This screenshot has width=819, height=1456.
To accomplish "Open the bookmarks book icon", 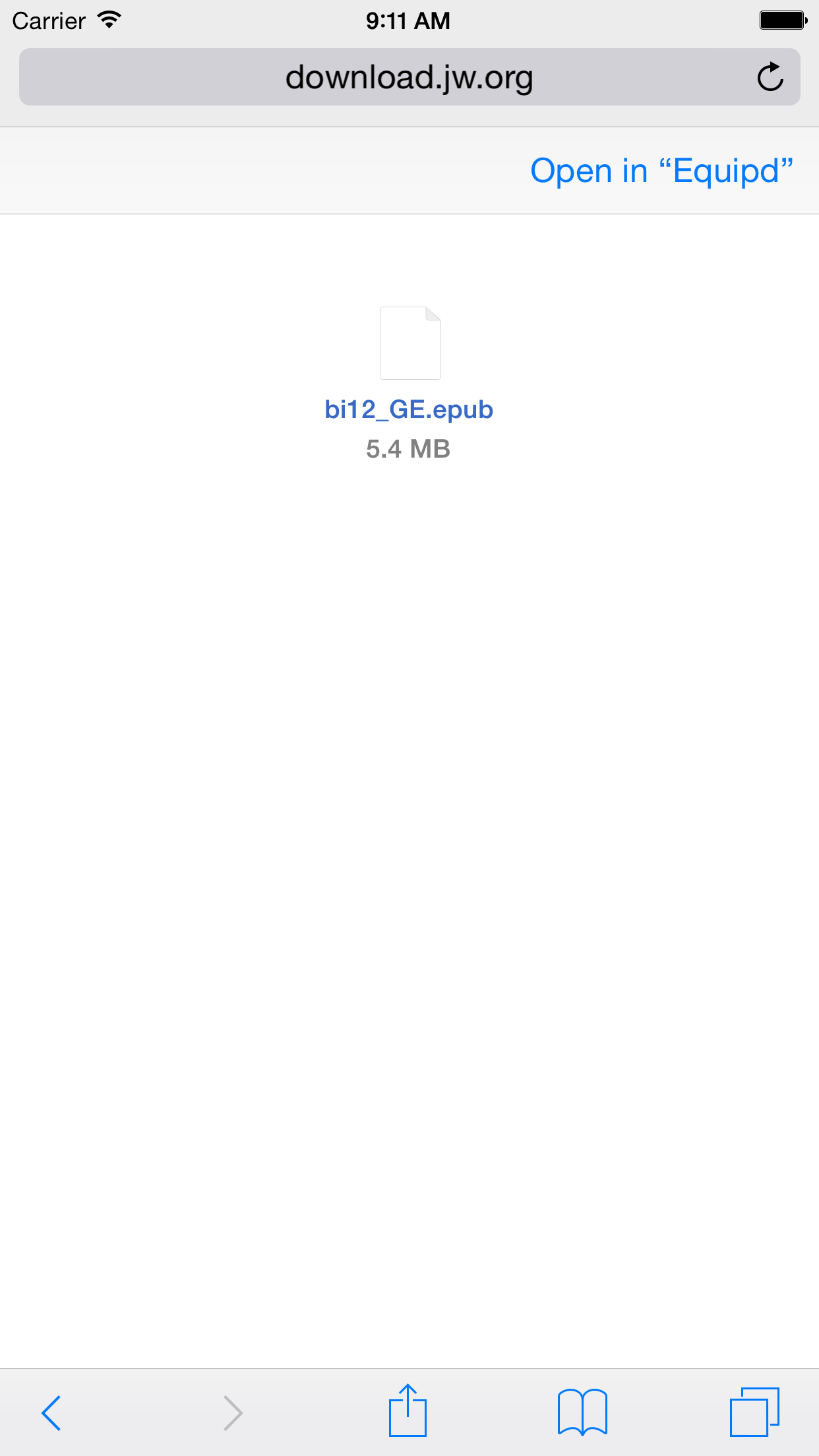I will coord(582,1412).
